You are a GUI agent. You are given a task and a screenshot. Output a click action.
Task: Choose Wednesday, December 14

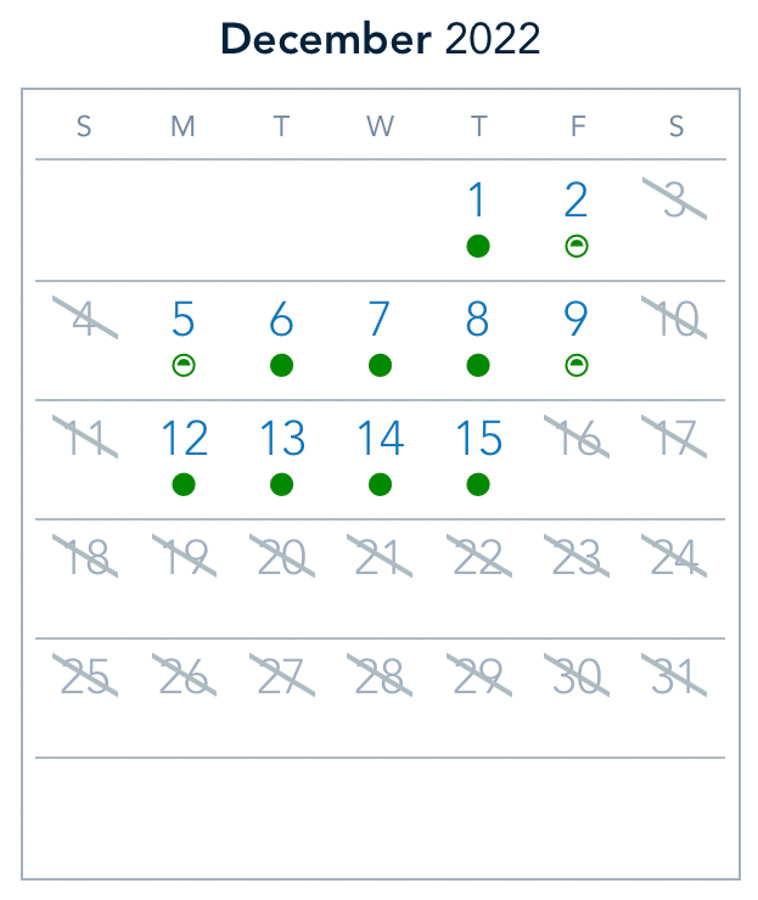[x=380, y=440]
